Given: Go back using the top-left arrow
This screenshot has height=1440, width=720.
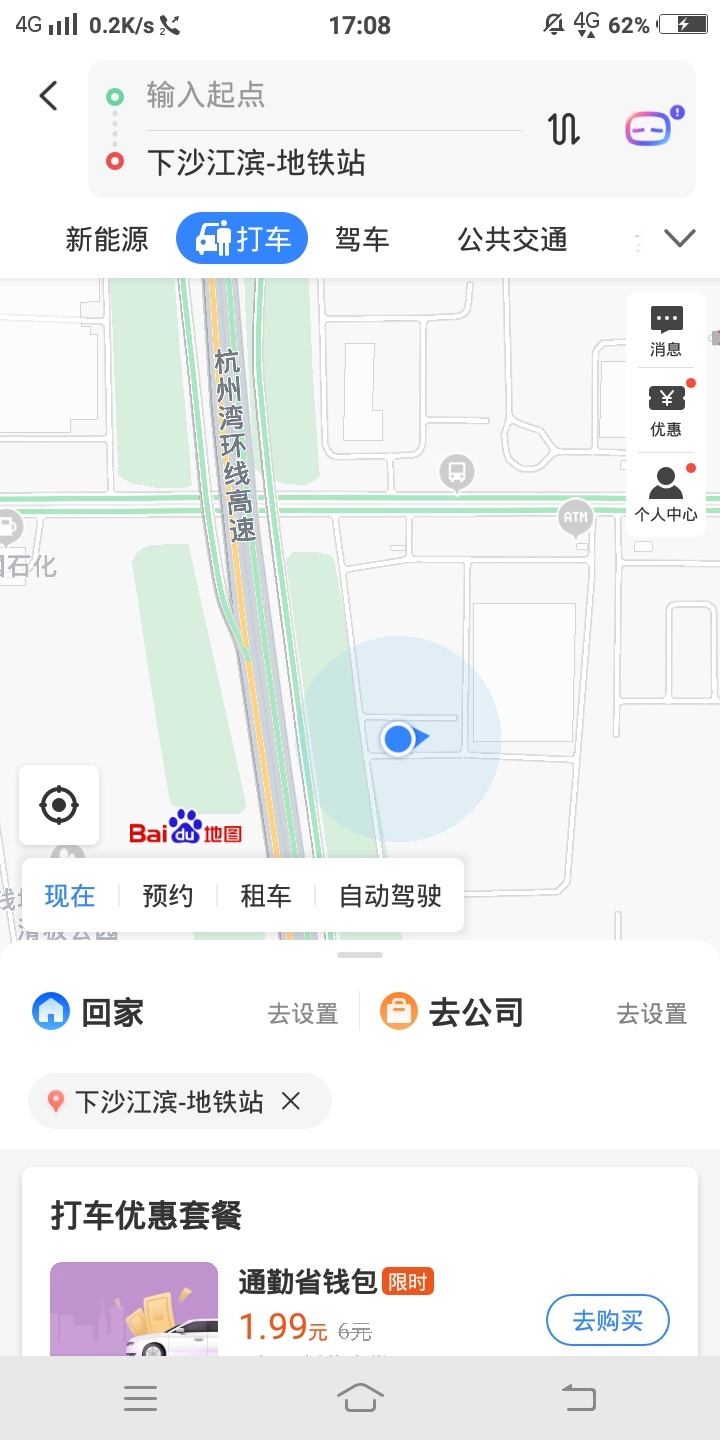Looking at the screenshot, I should pyautogui.click(x=48, y=96).
